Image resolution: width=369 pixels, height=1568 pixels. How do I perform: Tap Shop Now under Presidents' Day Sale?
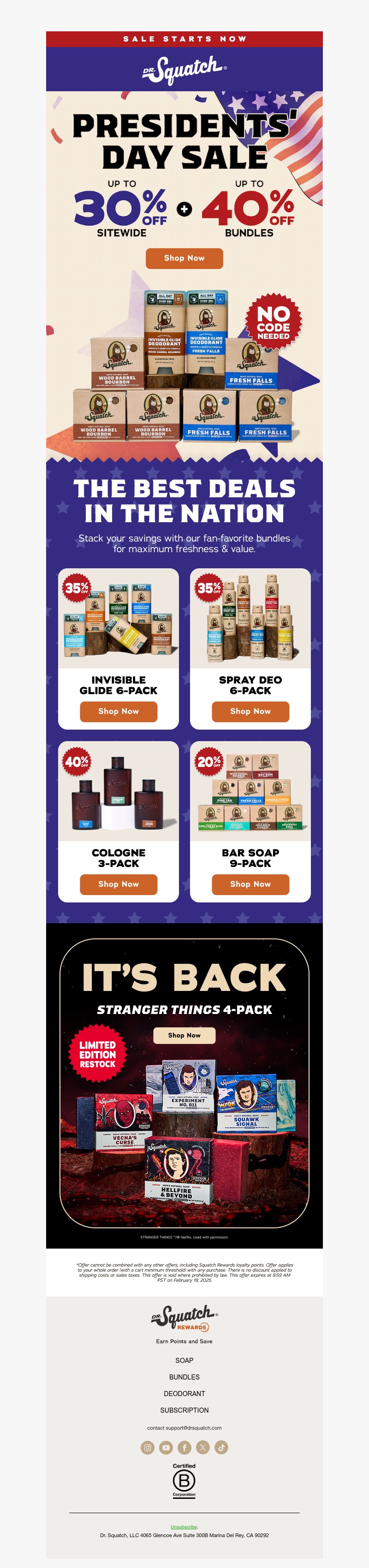pos(184,258)
